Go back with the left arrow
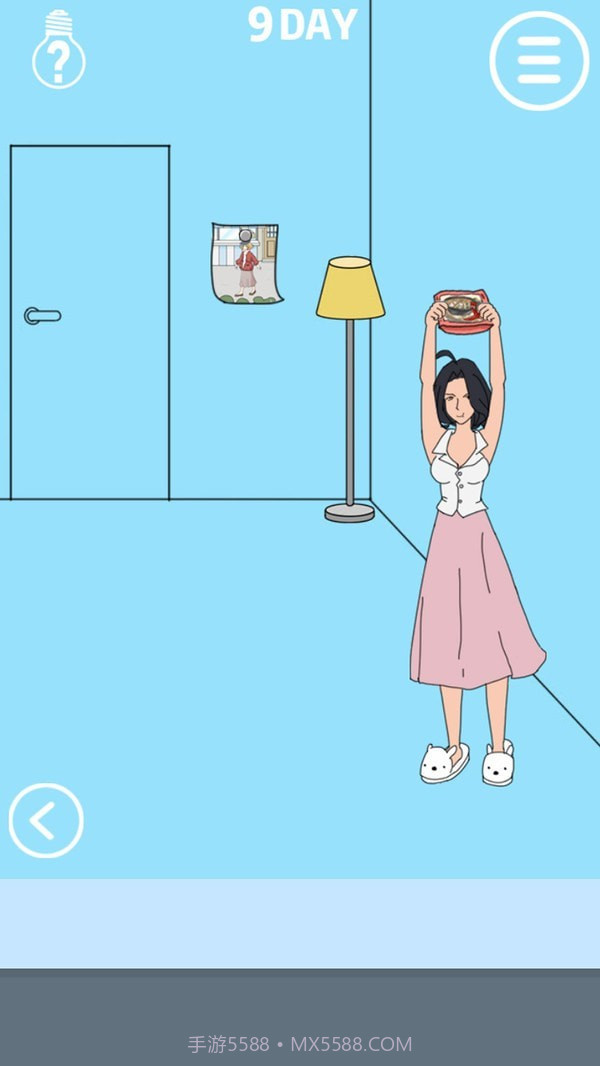 45,820
